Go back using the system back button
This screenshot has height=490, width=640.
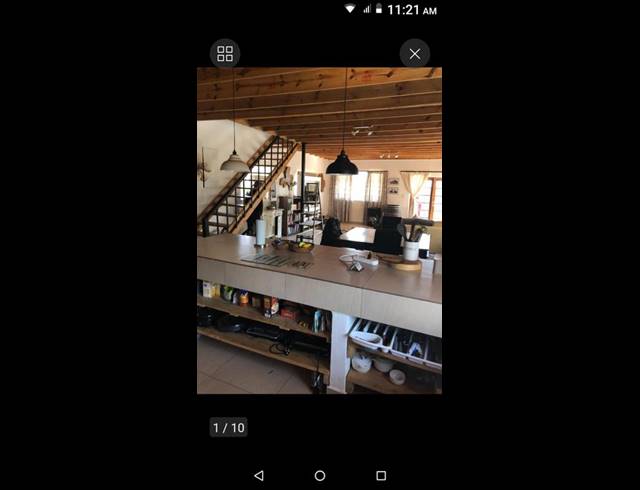tap(259, 476)
